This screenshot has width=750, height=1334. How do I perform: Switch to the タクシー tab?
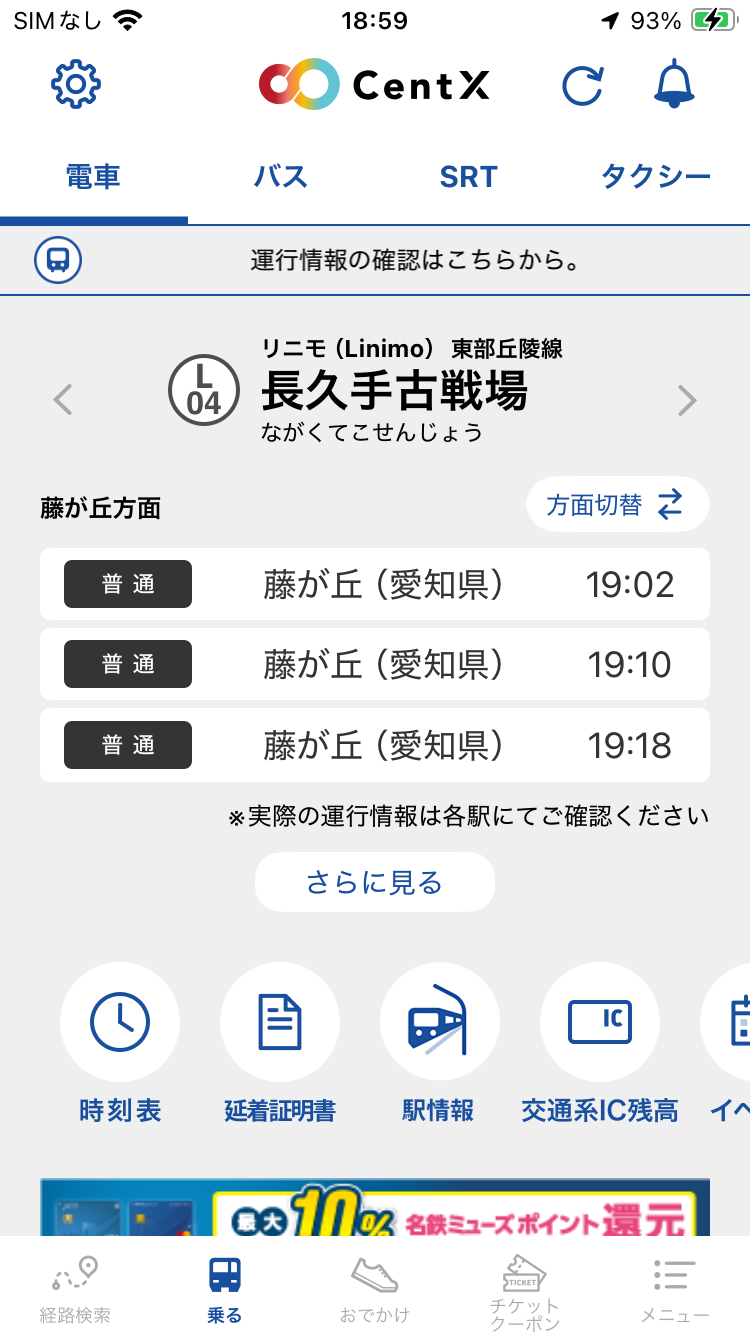click(655, 177)
